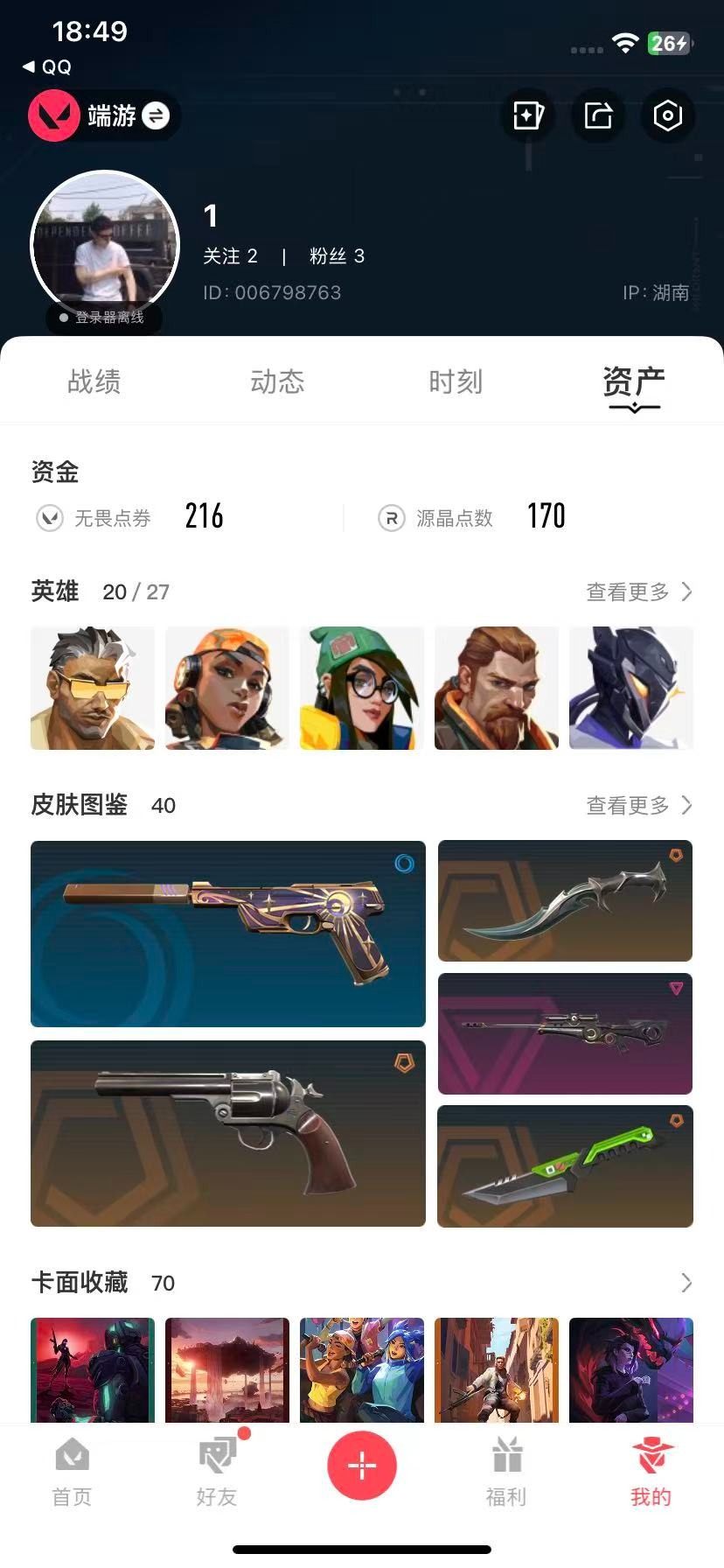Screen dimensions: 724x1568
Task: Open the purple gold silenced pistol skin
Action: click(228, 934)
